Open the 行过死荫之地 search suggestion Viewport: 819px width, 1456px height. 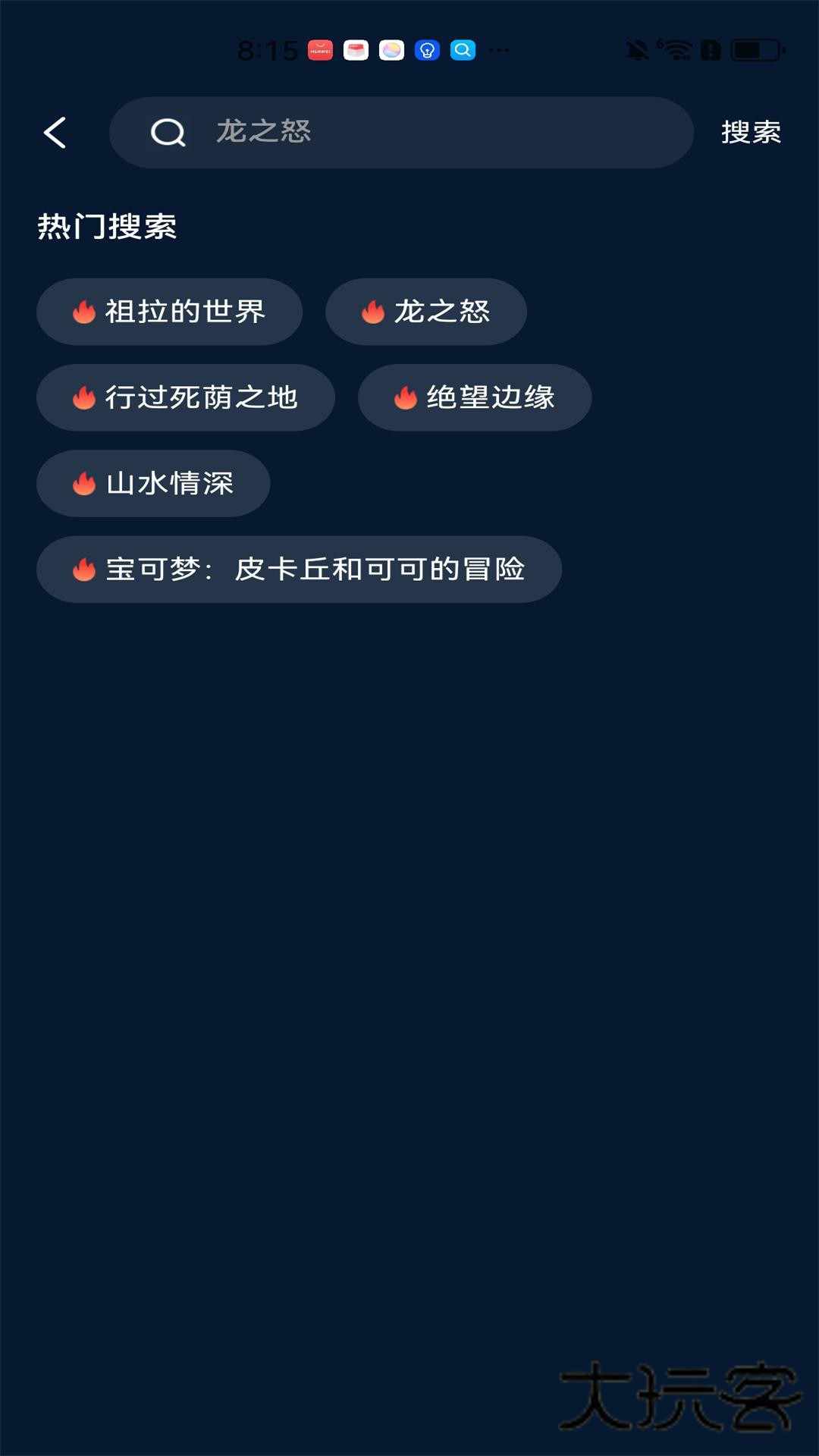[184, 397]
